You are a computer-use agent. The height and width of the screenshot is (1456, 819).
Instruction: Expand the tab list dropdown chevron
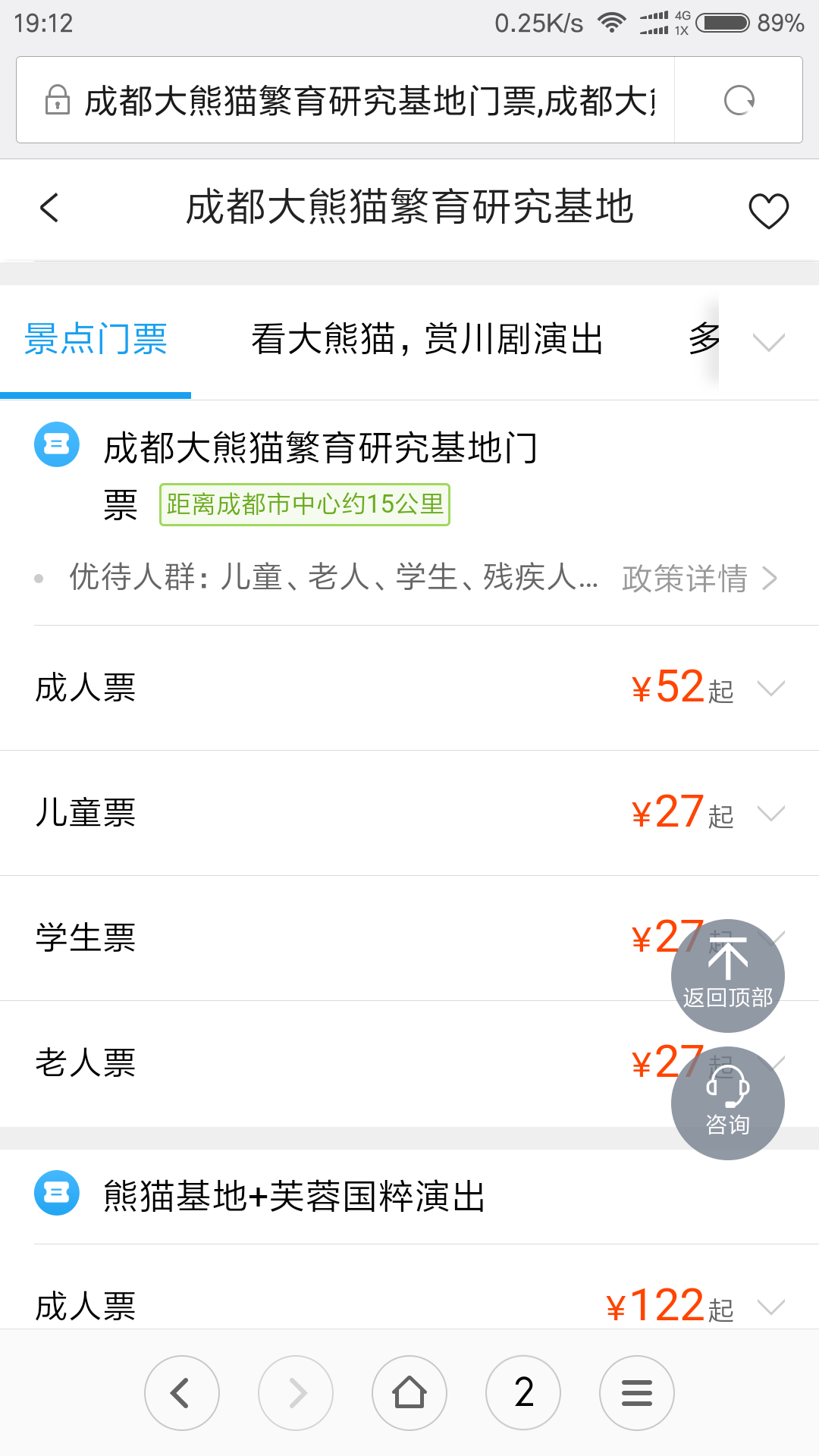(x=768, y=342)
